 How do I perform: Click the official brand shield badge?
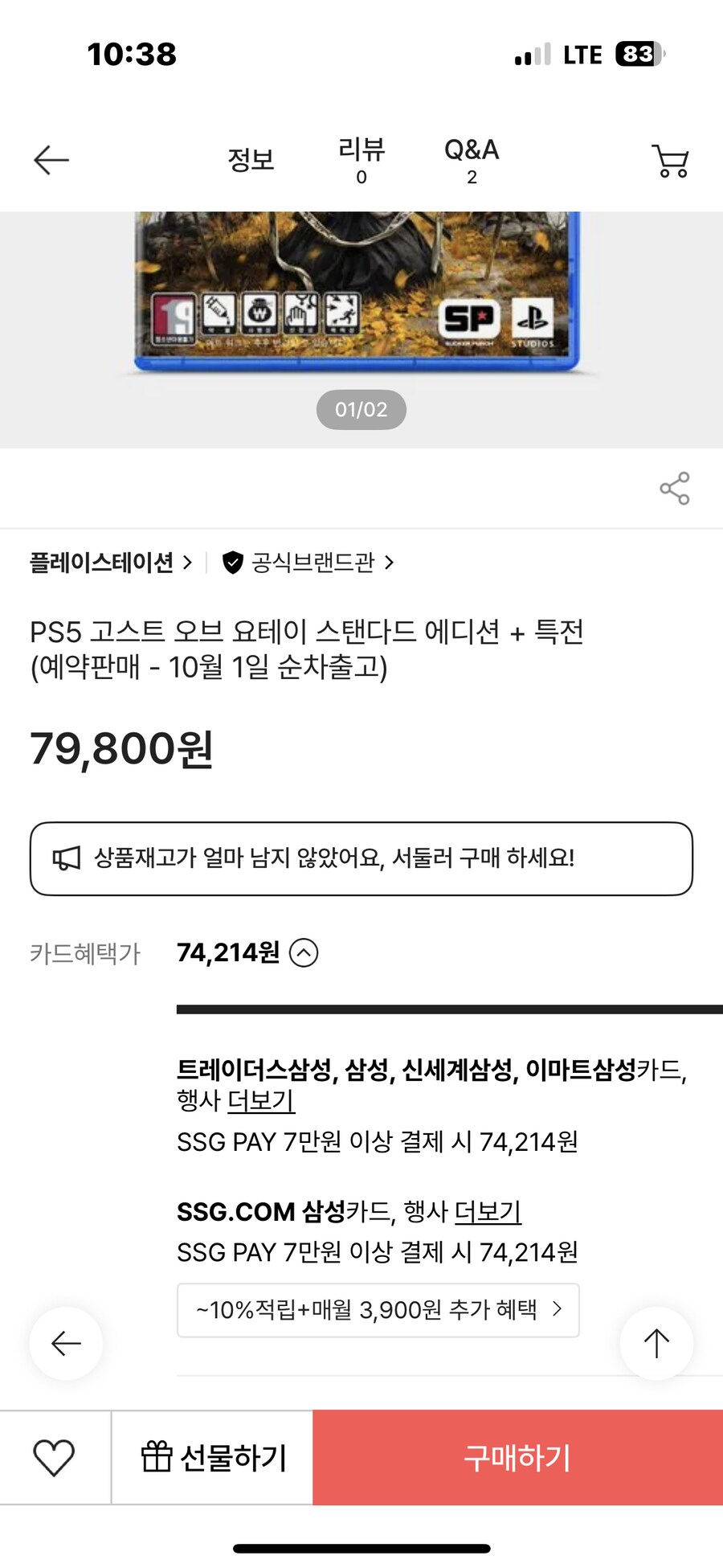(x=231, y=563)
